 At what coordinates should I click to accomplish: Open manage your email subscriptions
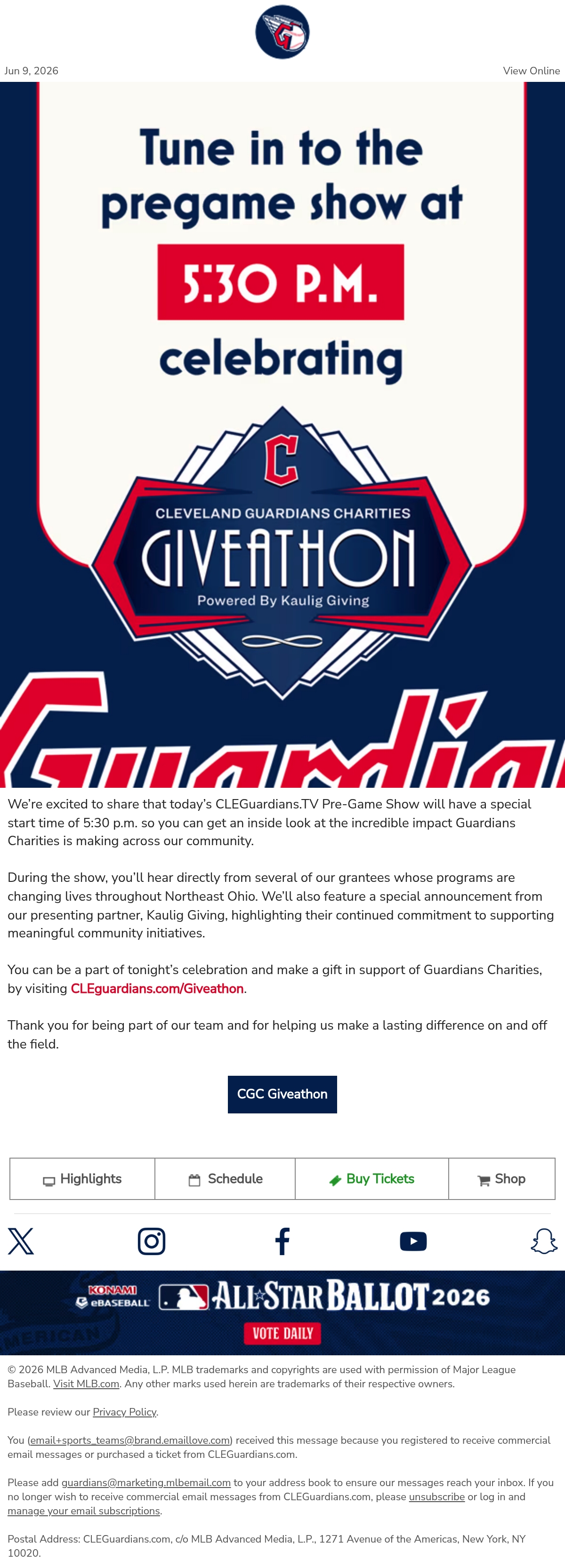(83, 1511)
